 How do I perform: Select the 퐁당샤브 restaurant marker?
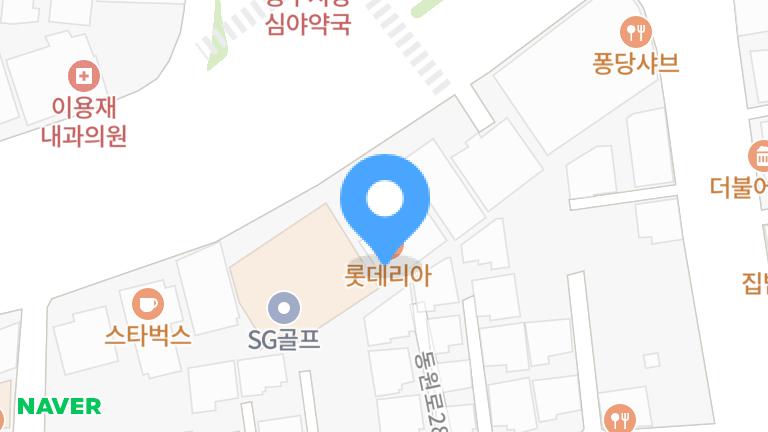click(636, 30)
